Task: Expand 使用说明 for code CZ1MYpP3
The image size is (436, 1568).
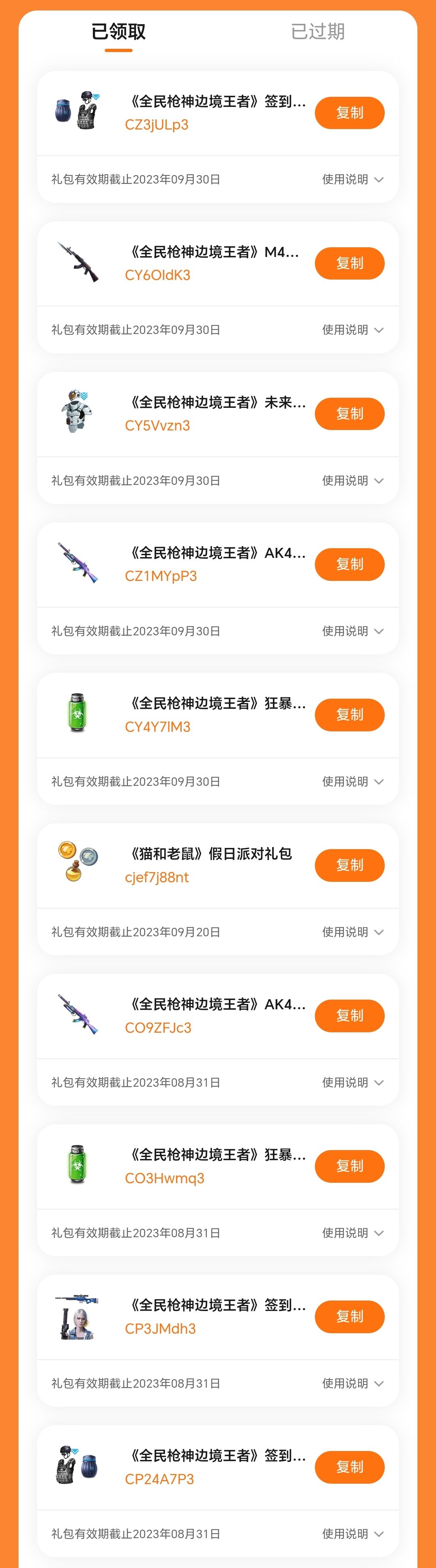Action: (352, 631)
